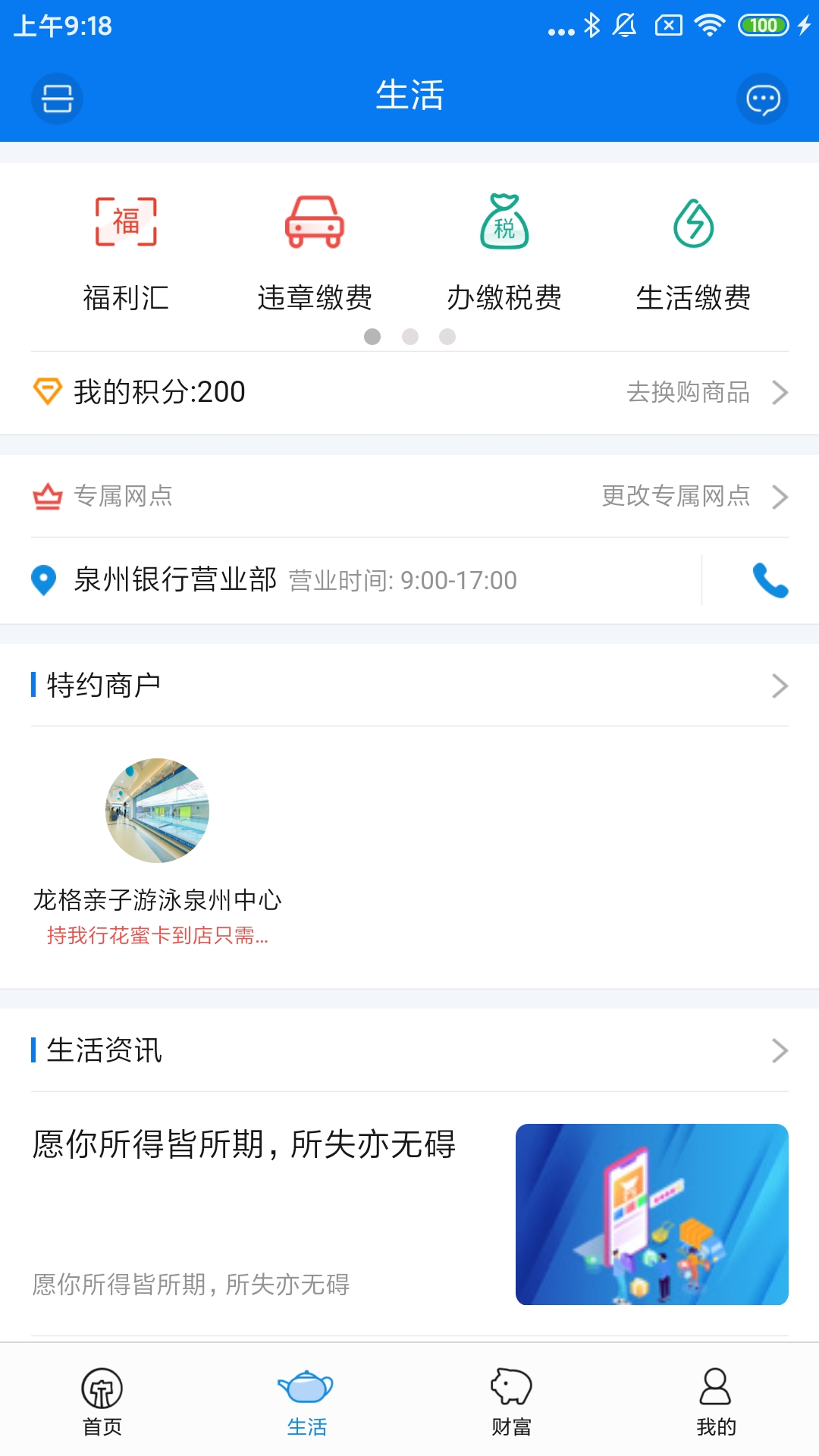Viewport: 819px width, 1456px height.
Task: Tap the location pin beside 泉州银行营业部
Action: (x=43, y=580)
